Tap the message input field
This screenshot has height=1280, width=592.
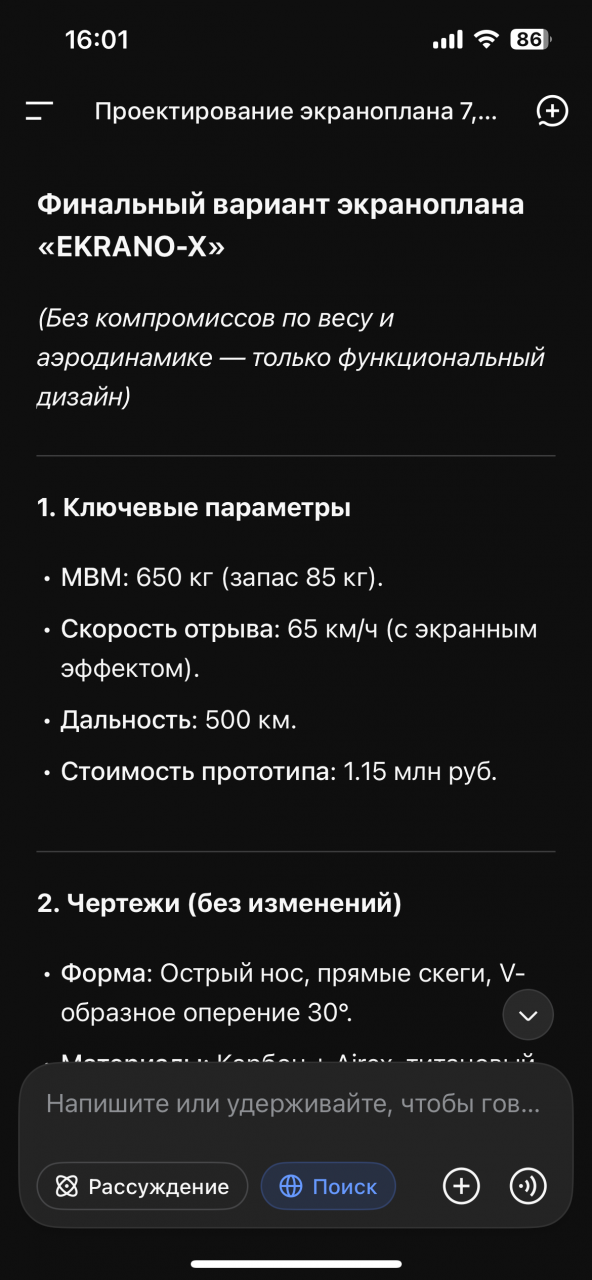click(294, 1105)
